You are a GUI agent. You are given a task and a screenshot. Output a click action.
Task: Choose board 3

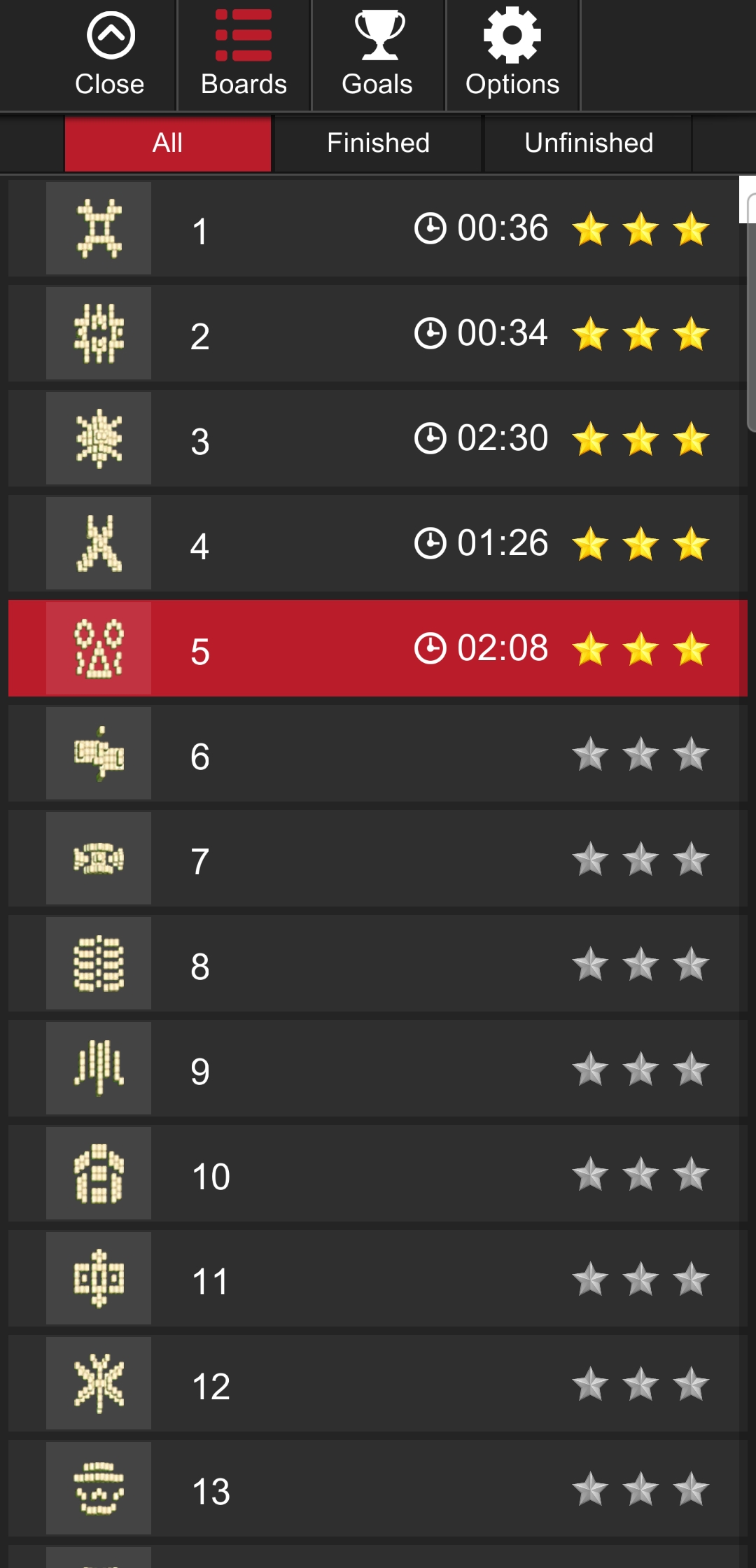(x=378, y=439)
